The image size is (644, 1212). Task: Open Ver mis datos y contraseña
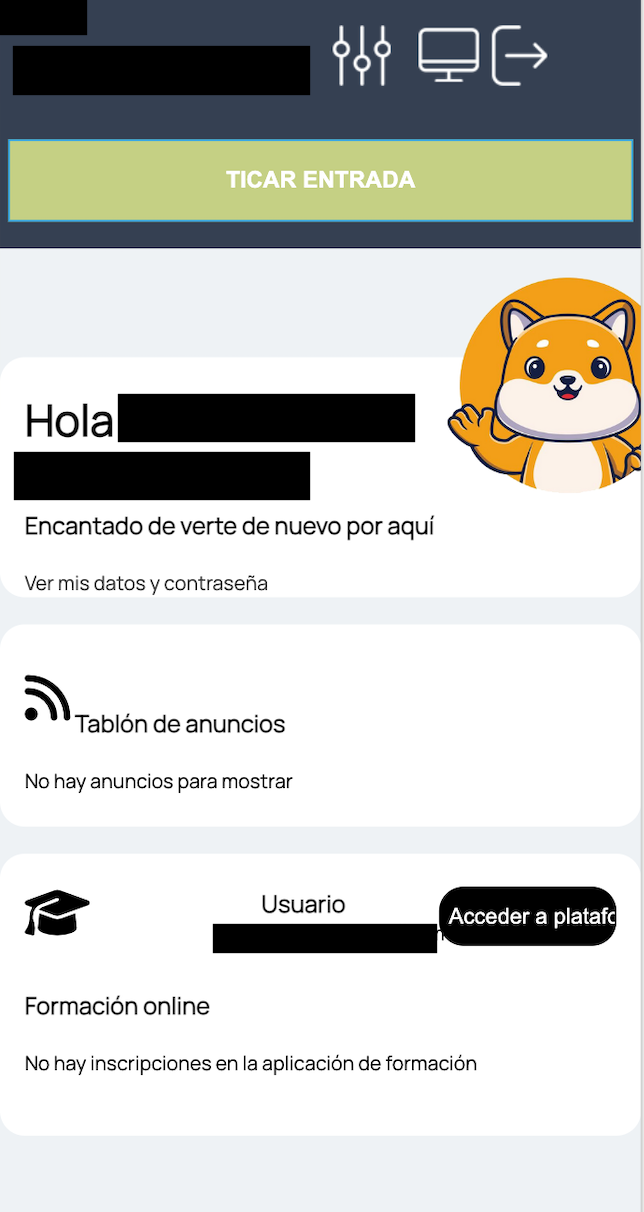(146, 583)
